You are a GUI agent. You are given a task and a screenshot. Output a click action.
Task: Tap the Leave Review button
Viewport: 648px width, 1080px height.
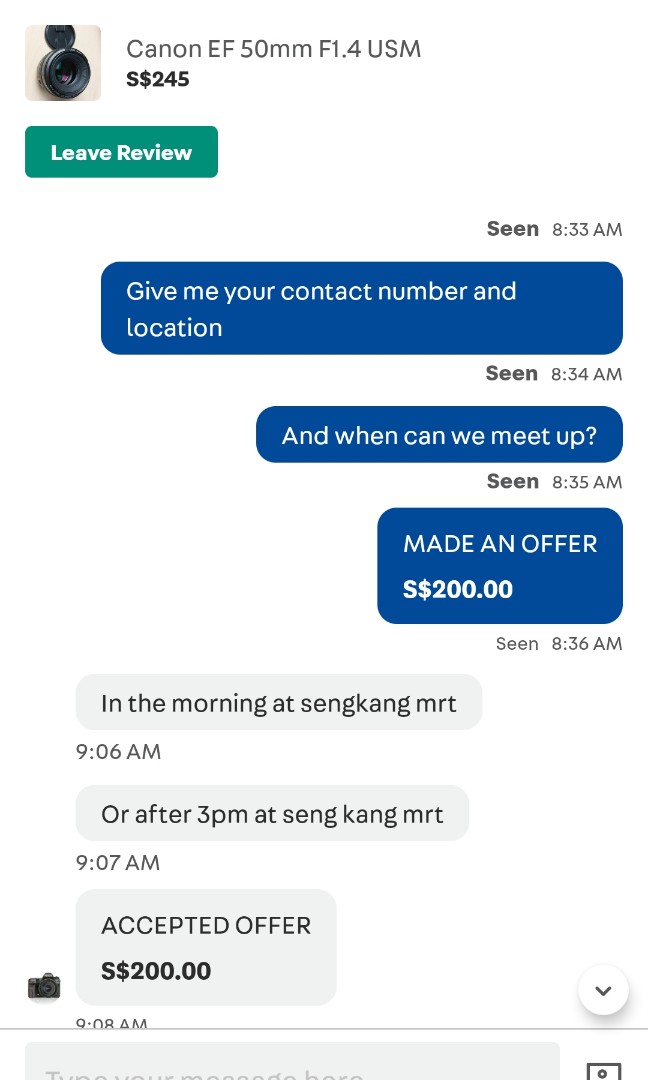(121, 152)
